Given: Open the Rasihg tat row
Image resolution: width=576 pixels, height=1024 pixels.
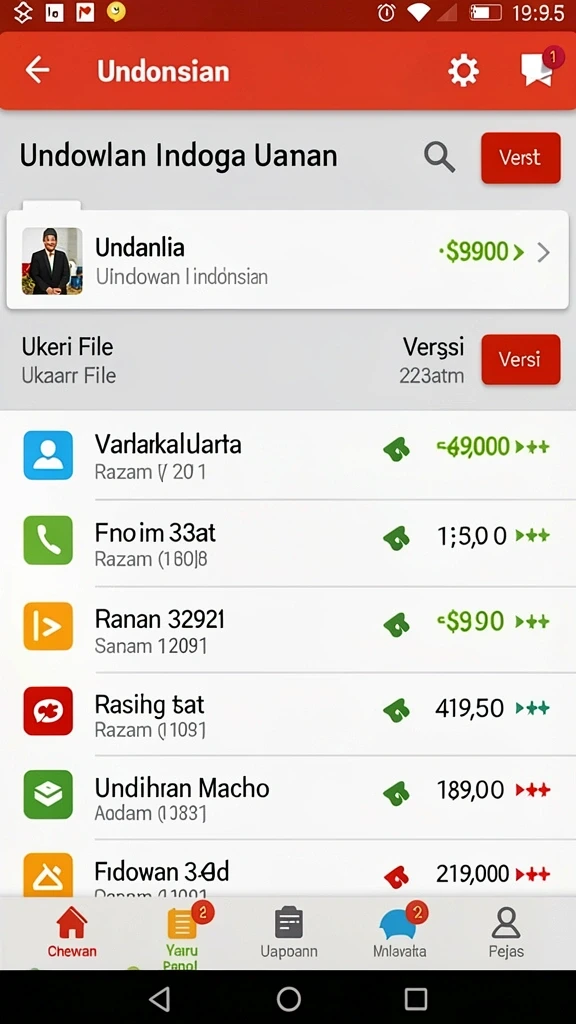Looking at the screenshot, I should click(x=288, y=714).
